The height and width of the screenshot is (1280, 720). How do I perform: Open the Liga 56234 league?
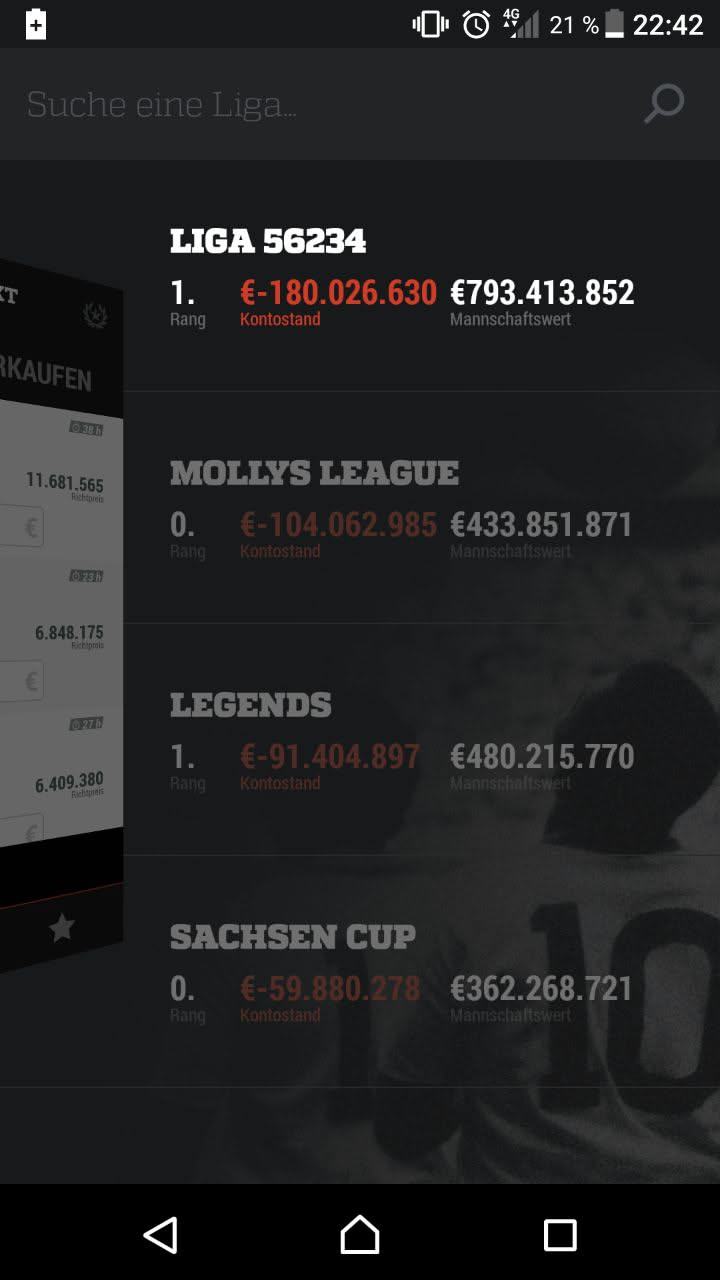click(x=400, y=276)
